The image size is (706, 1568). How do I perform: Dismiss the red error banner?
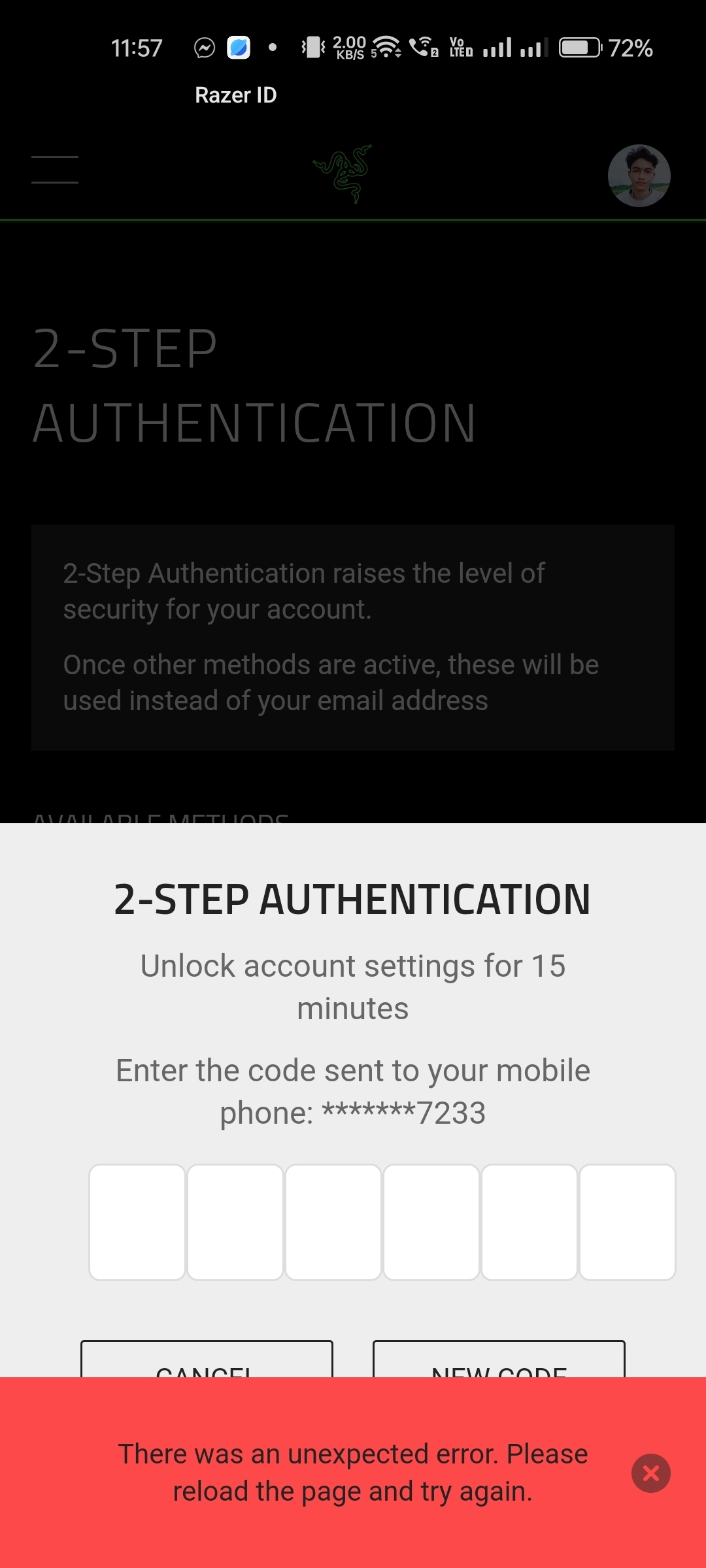click(x=650, y=1473)
